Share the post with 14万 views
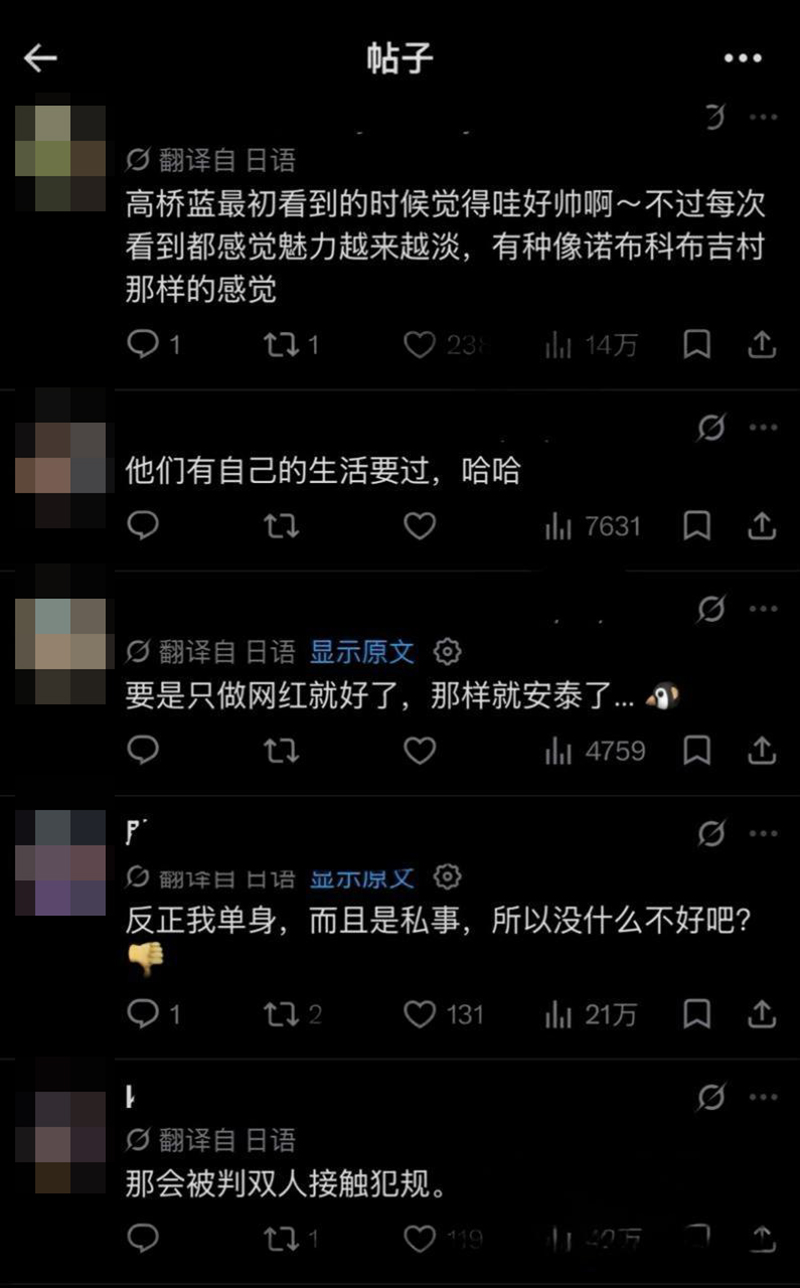 click(x=762, y=345)
